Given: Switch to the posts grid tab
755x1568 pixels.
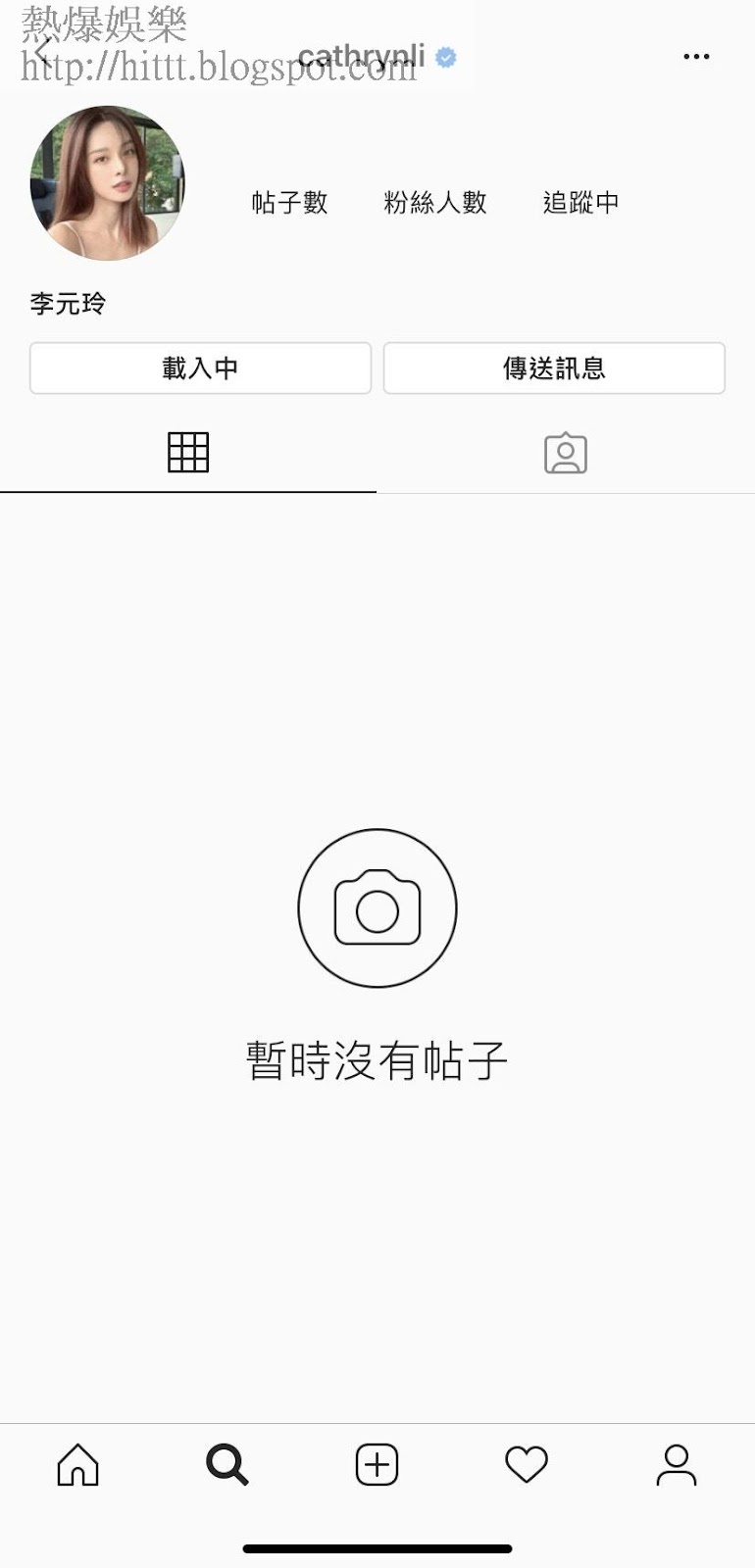Looking at the screenshot, I should [188, 453].
